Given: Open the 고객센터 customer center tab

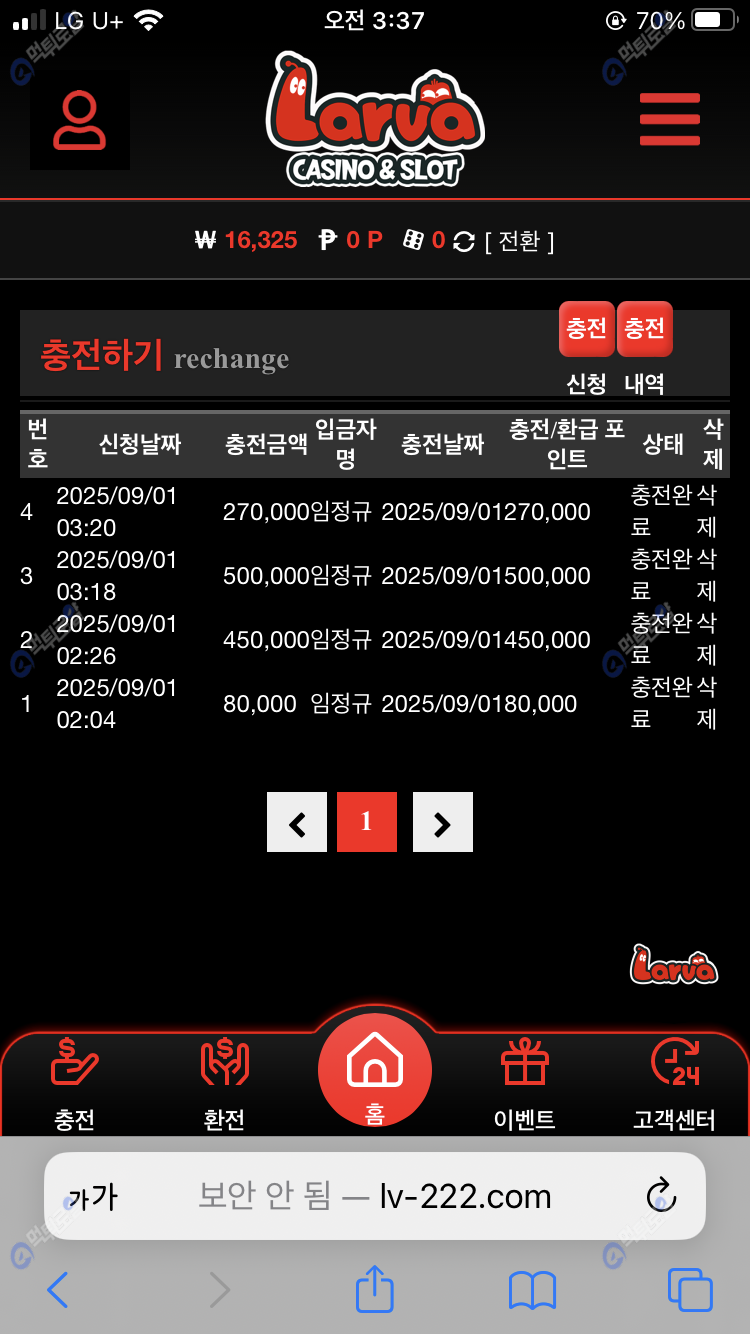Looking at the screenshot, I should click(674, 1084).
